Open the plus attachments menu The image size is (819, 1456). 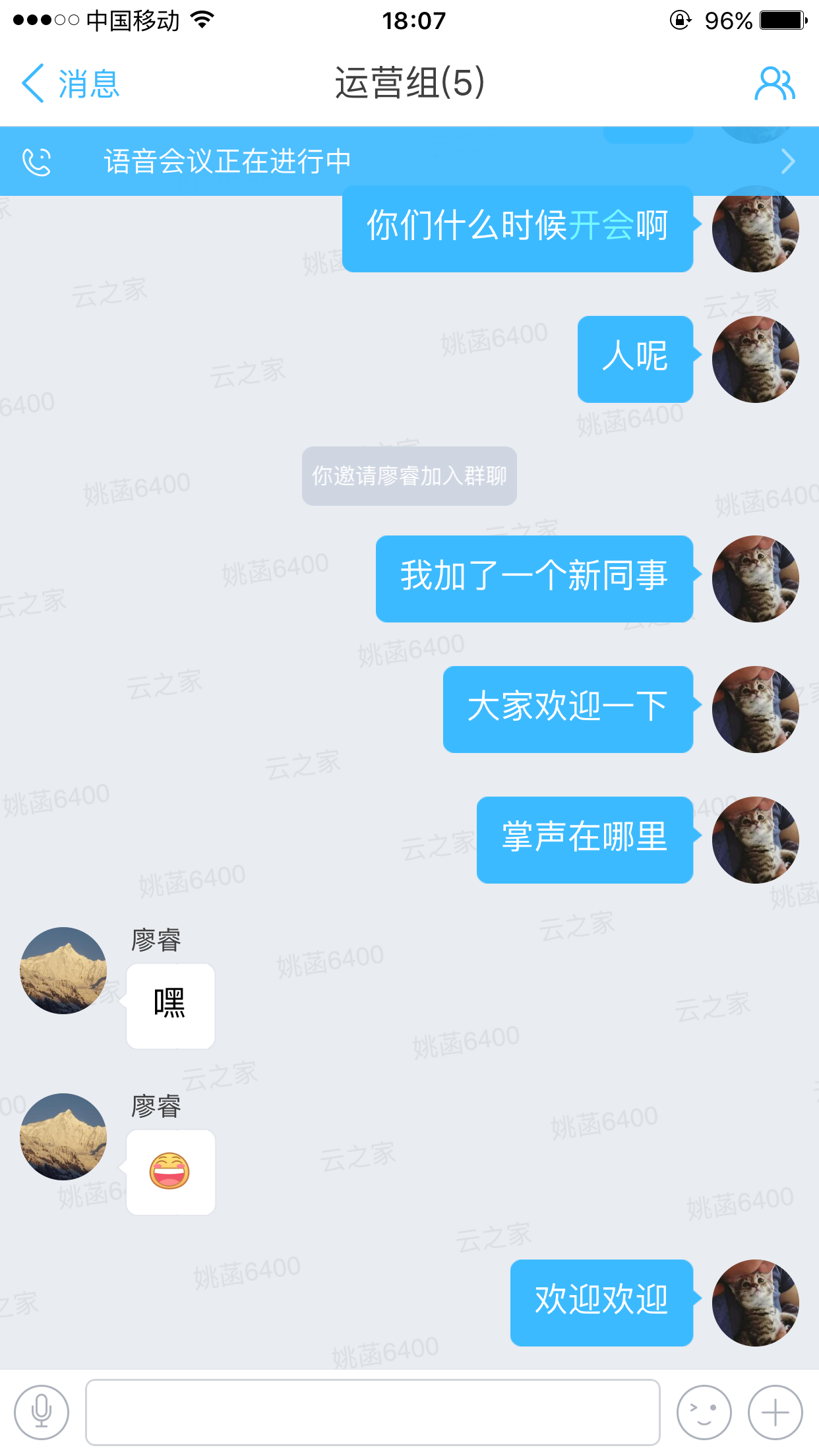(x=775, y=1412)
